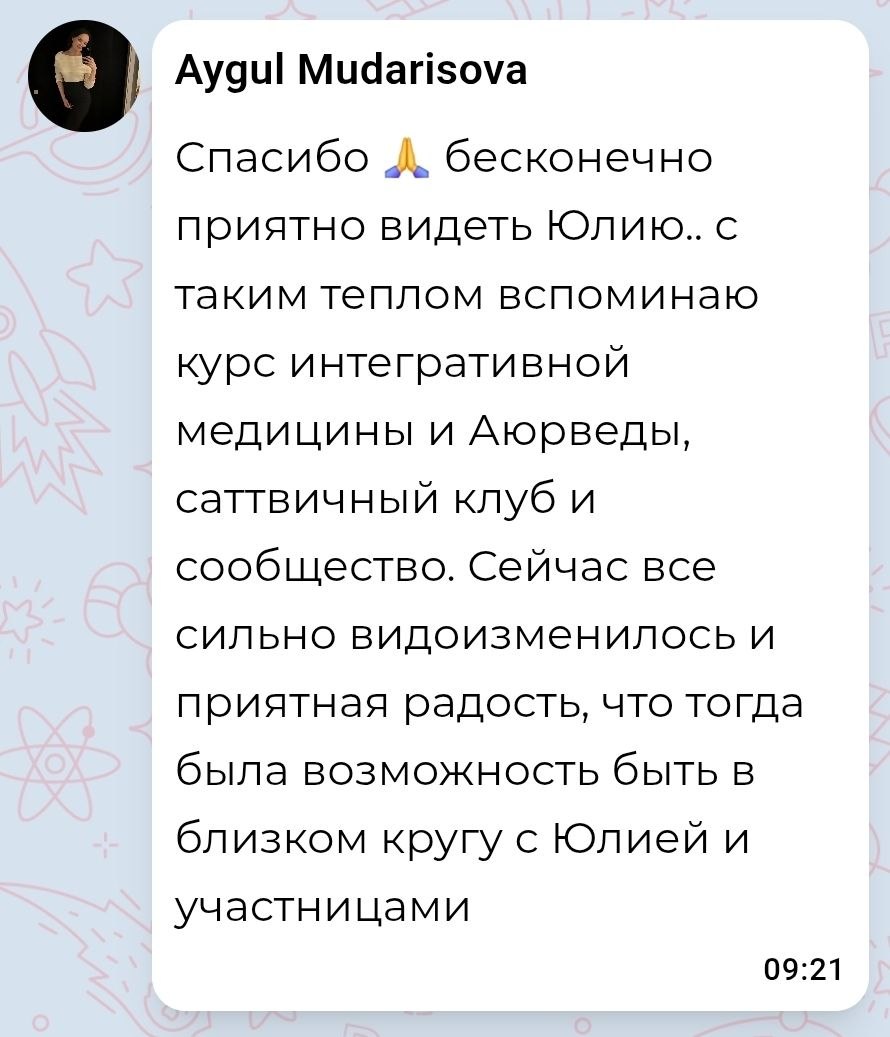The height and width of the screenshot is (1037, 890).
Task: Tap the sender name Aygul Mudarisova
Action: (350, 71)
